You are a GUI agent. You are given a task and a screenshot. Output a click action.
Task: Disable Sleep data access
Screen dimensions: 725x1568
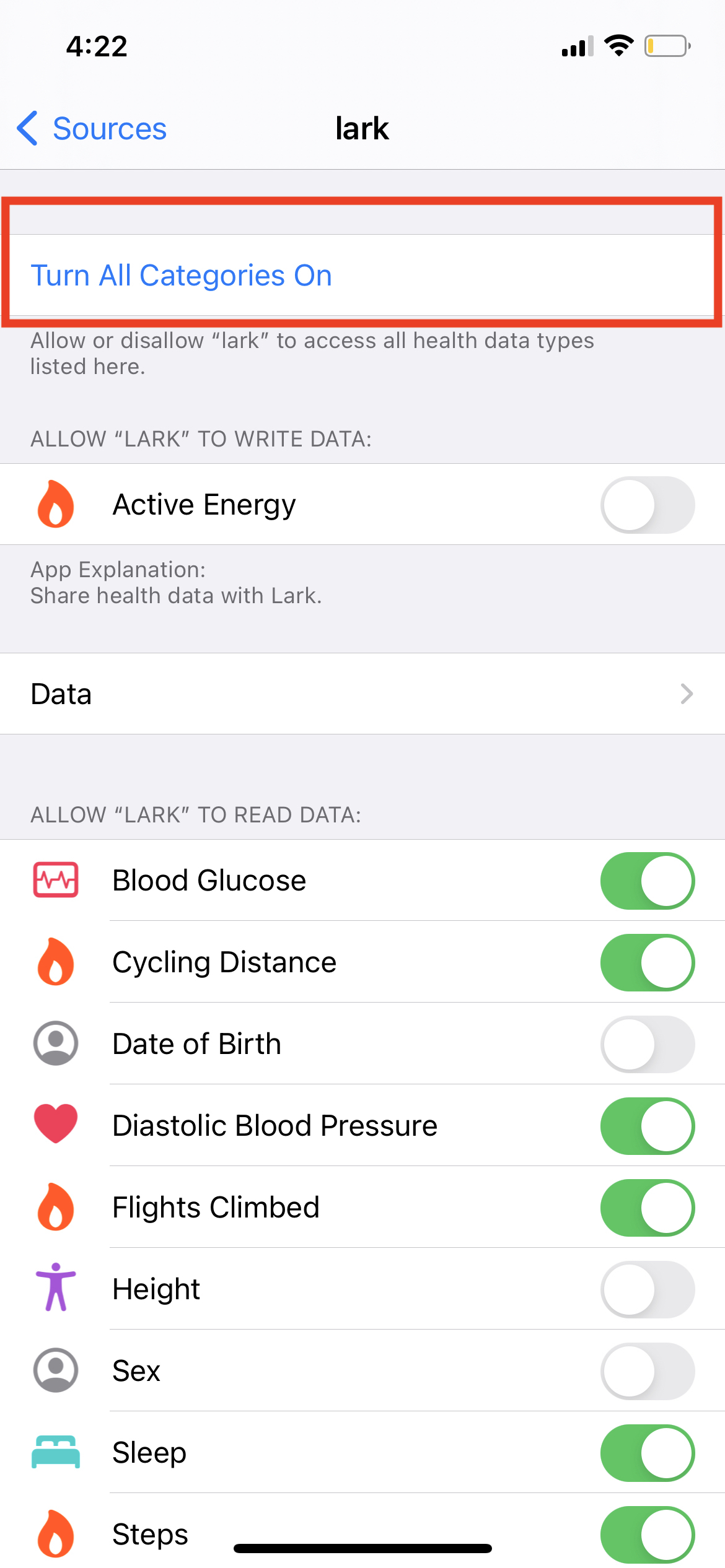pos(648,1453)
